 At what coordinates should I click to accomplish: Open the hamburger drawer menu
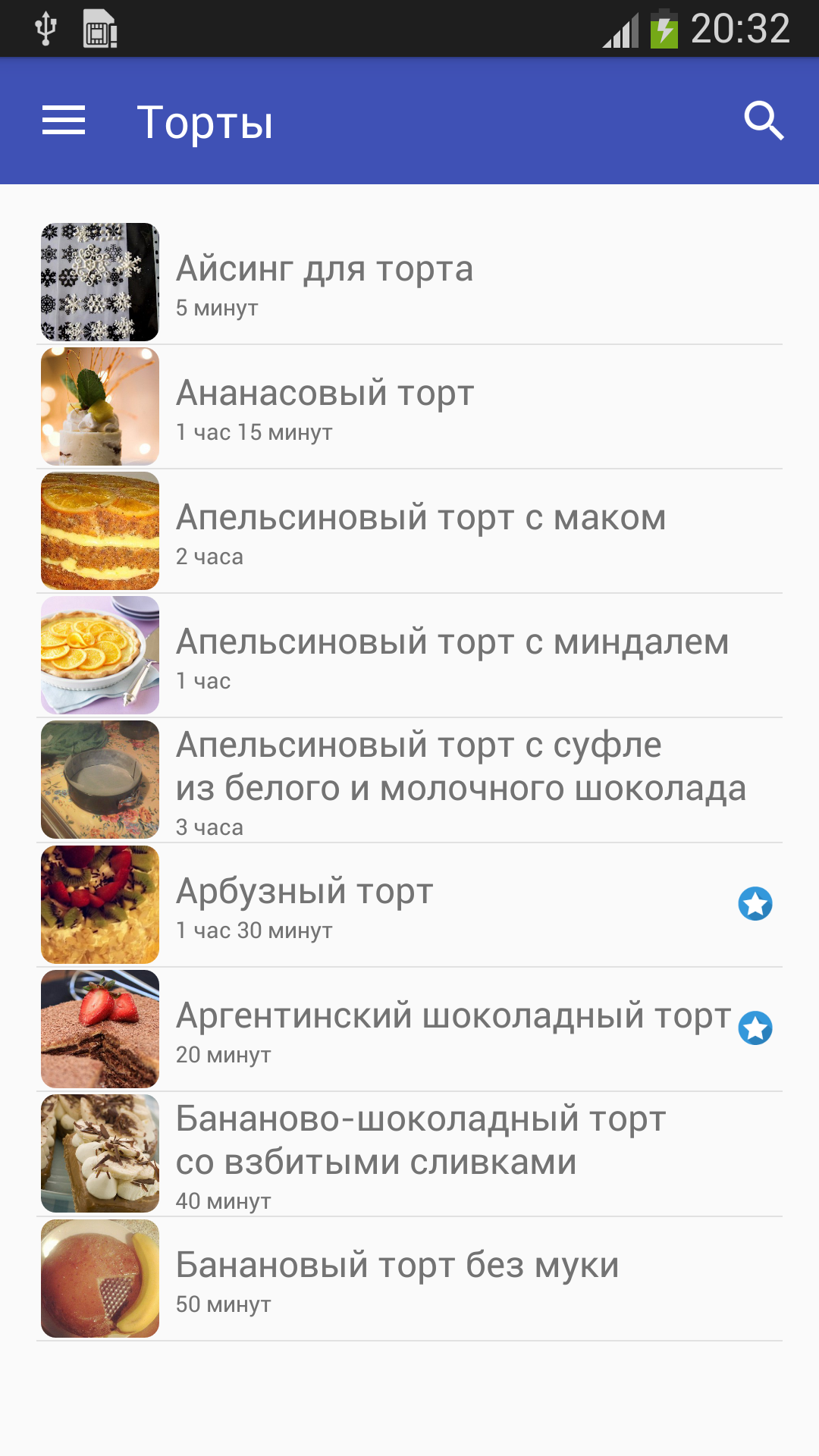(x=64, y=121)
